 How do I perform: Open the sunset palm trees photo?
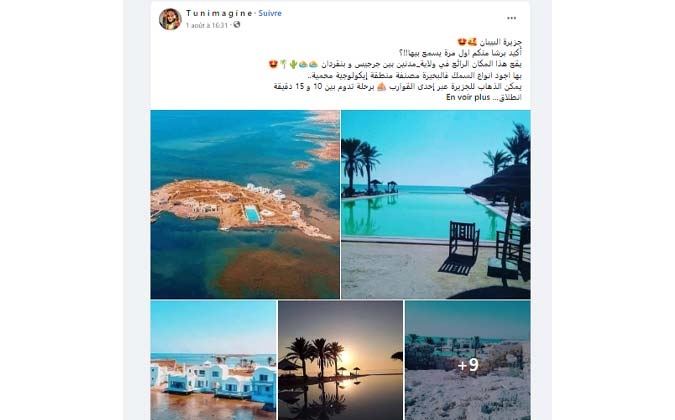pos(340,360)
